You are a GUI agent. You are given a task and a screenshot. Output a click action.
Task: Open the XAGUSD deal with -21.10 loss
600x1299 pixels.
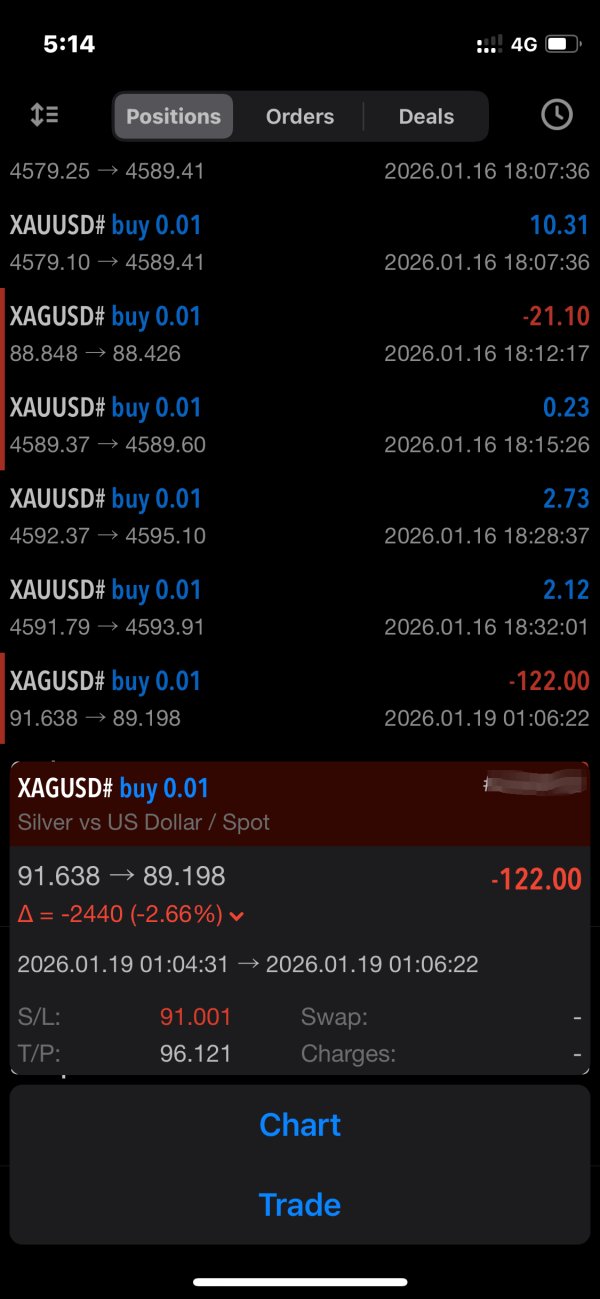point(300,334)
